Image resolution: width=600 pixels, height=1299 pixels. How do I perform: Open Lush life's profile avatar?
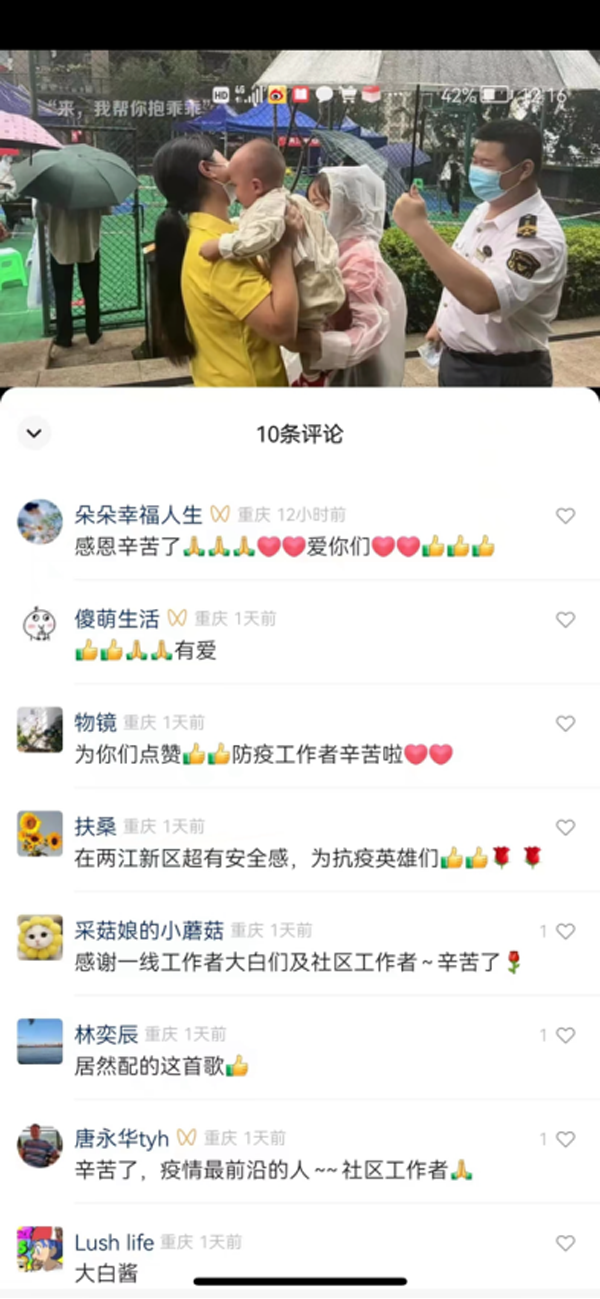40,1249
